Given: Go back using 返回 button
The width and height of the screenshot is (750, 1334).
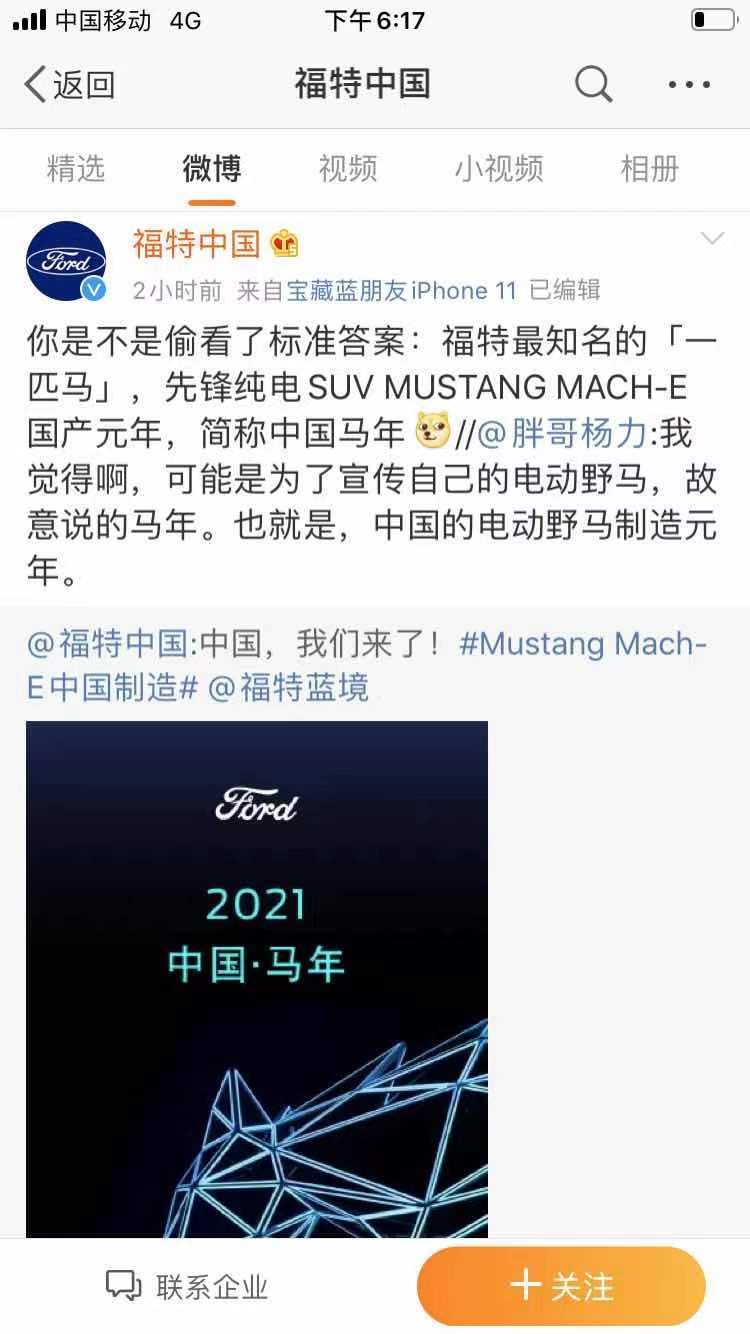Looking at the screenshot, I should (x=69, y=85).
